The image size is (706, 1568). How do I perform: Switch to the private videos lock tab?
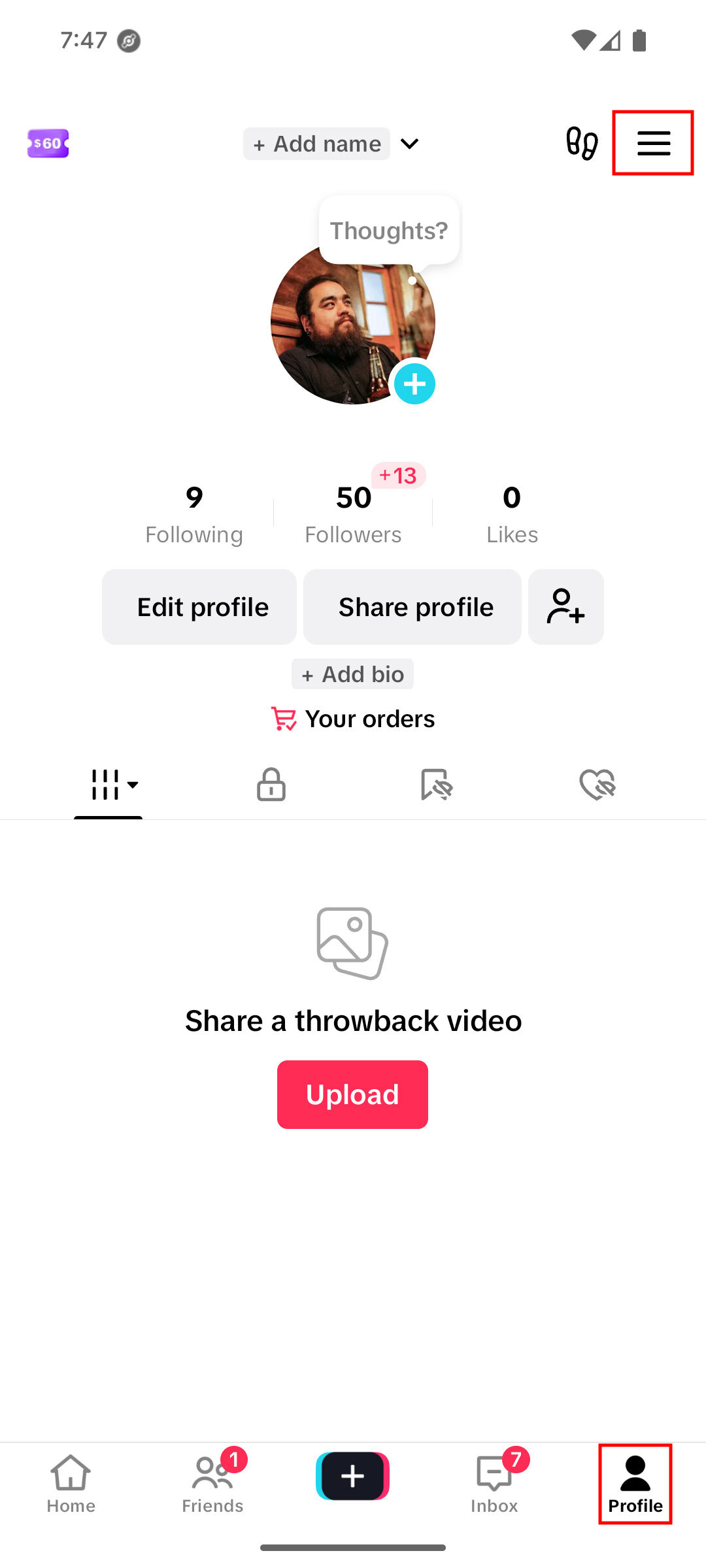point(271,784)
